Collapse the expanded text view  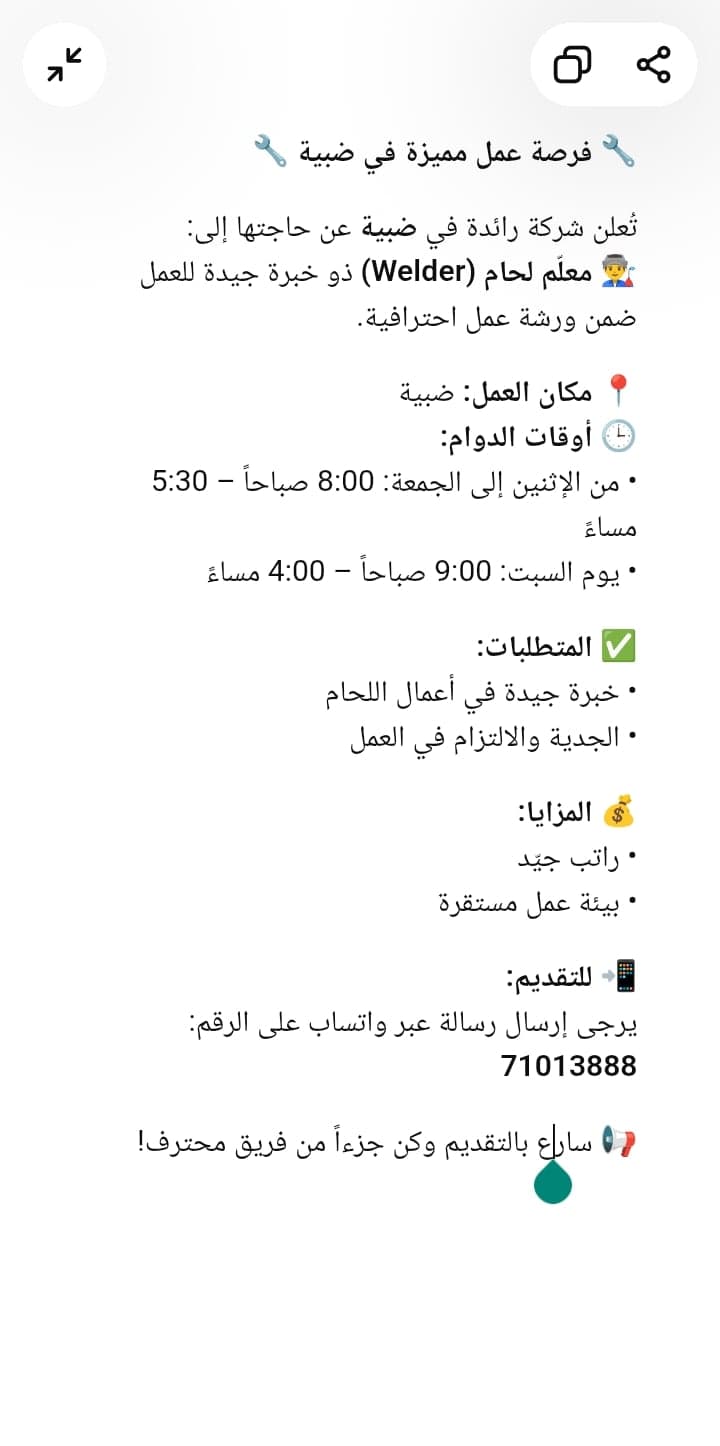[64, 65]
